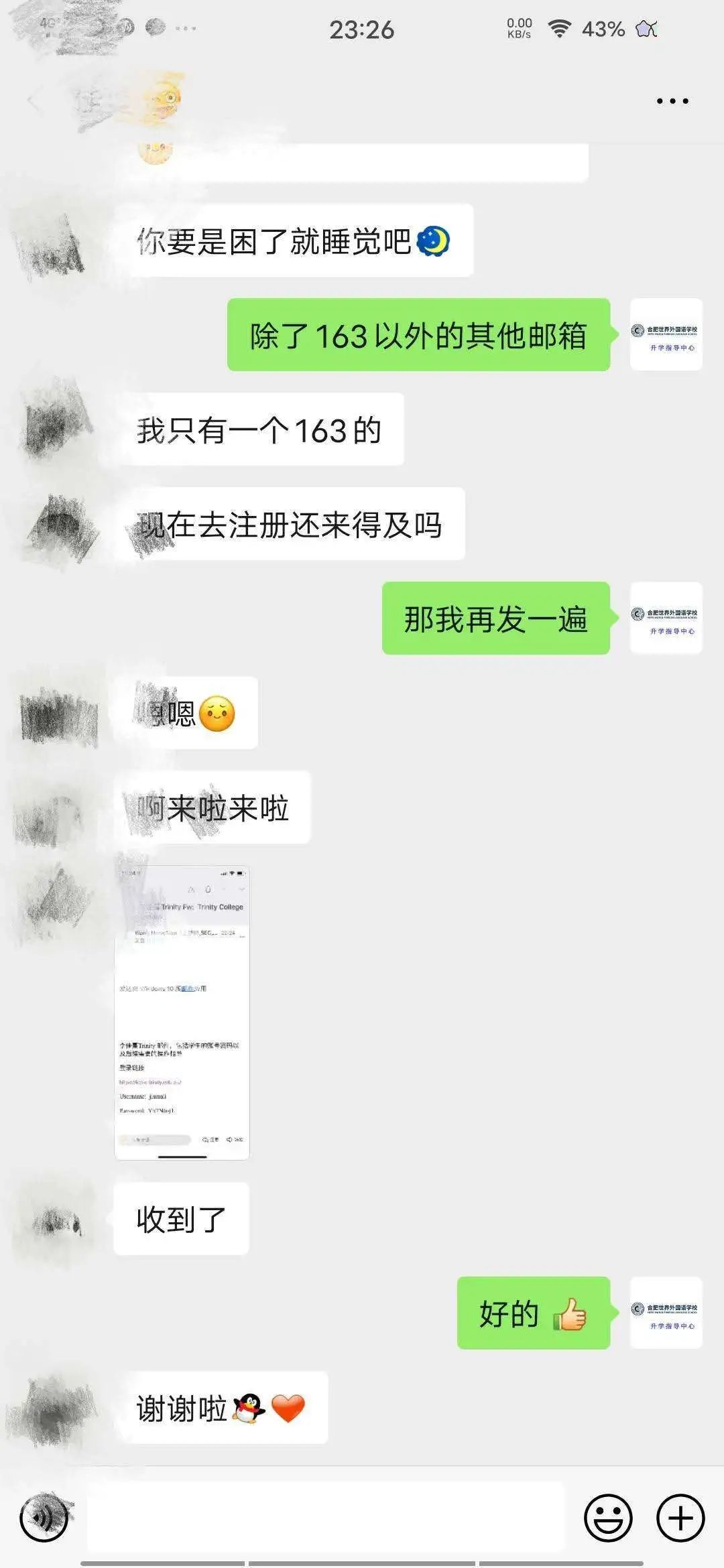Image resolution: width=724 pixels, height=1568 pixels.
Task: Open the Trinity College email screenshot
Action: click(x=182, y=1012)
